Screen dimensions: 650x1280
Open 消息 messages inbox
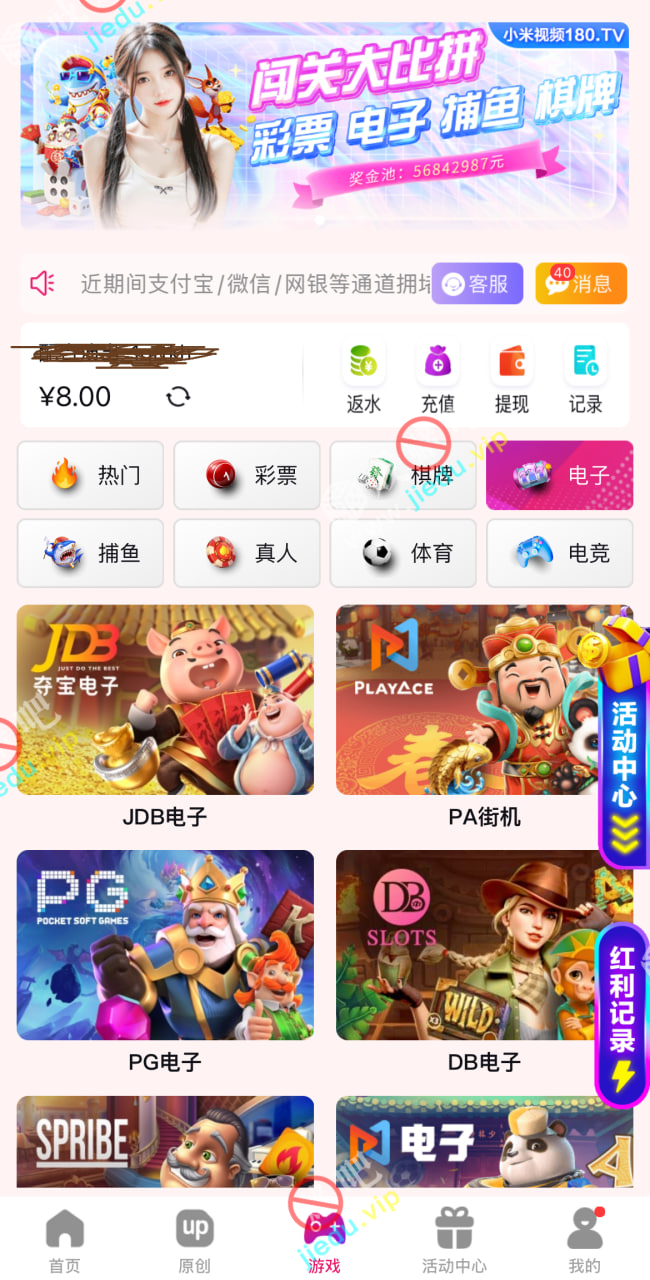(x=581, y=284)
